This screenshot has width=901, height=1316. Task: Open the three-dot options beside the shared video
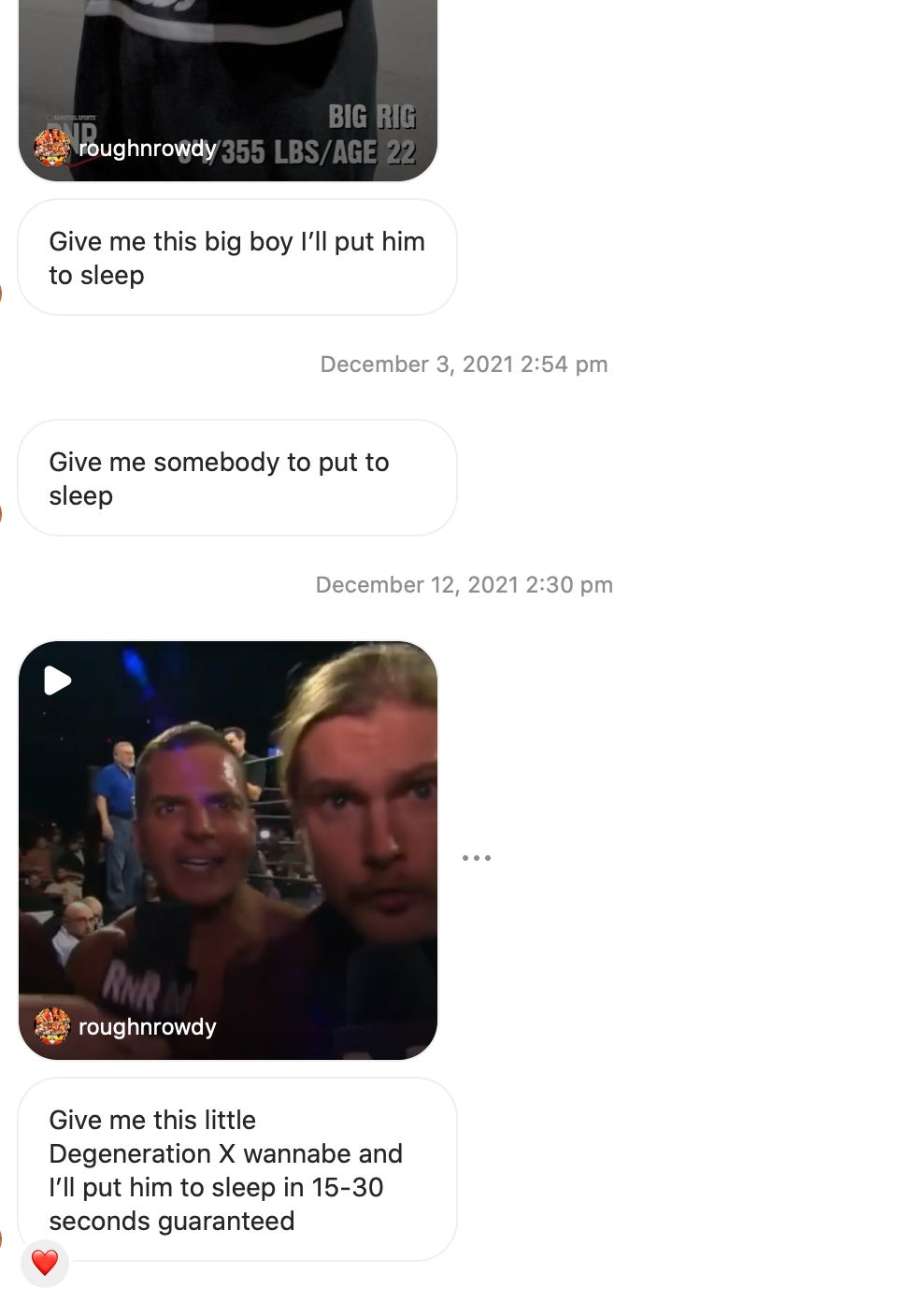tap(476, 857)
